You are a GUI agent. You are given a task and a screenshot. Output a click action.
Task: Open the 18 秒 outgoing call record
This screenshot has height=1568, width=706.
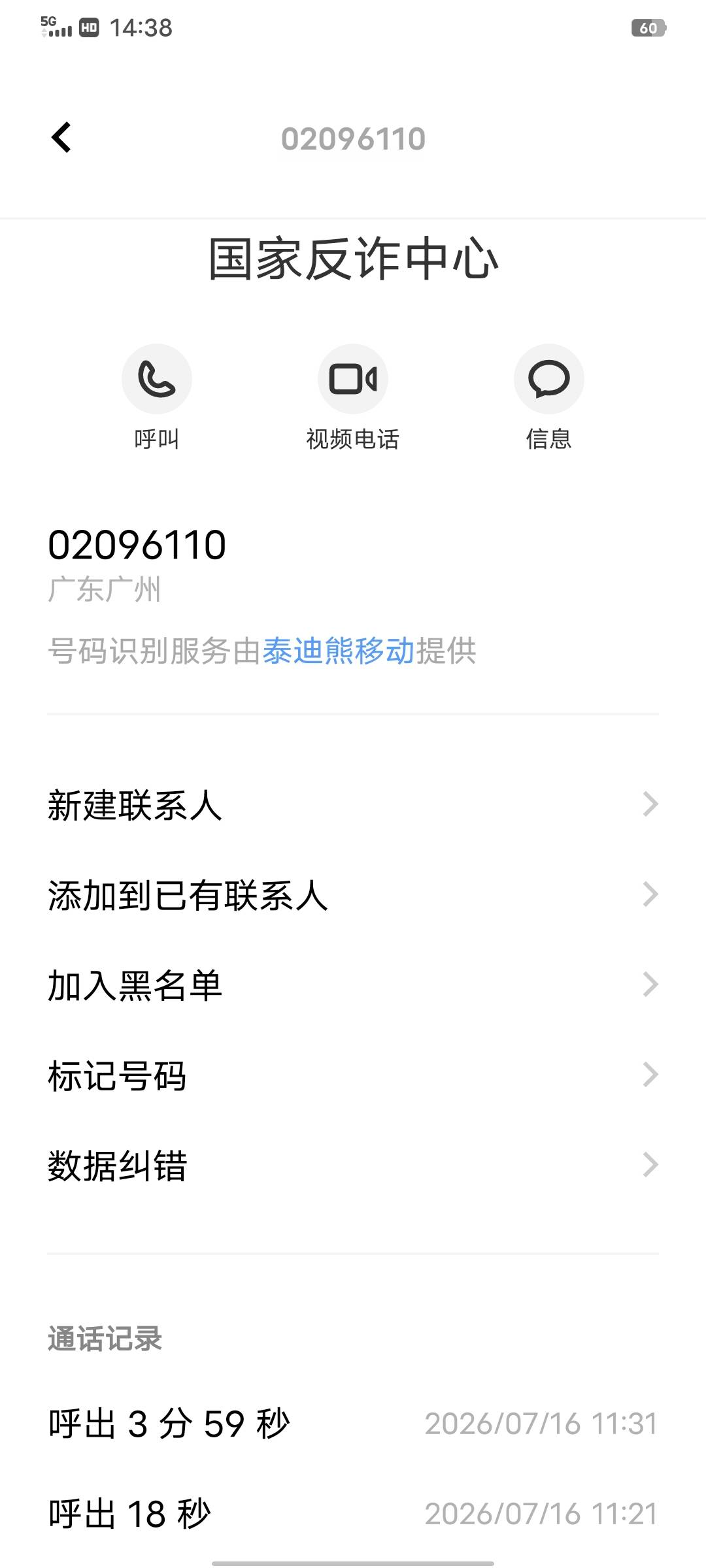[353, 1514]
